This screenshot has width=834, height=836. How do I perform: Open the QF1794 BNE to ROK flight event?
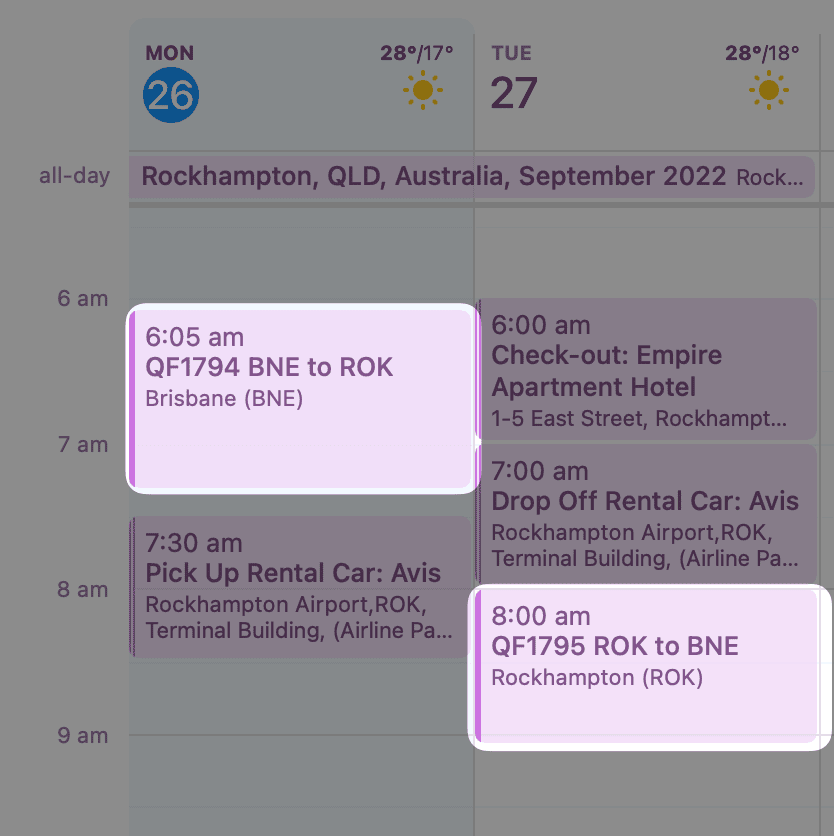tap(300, 398)
